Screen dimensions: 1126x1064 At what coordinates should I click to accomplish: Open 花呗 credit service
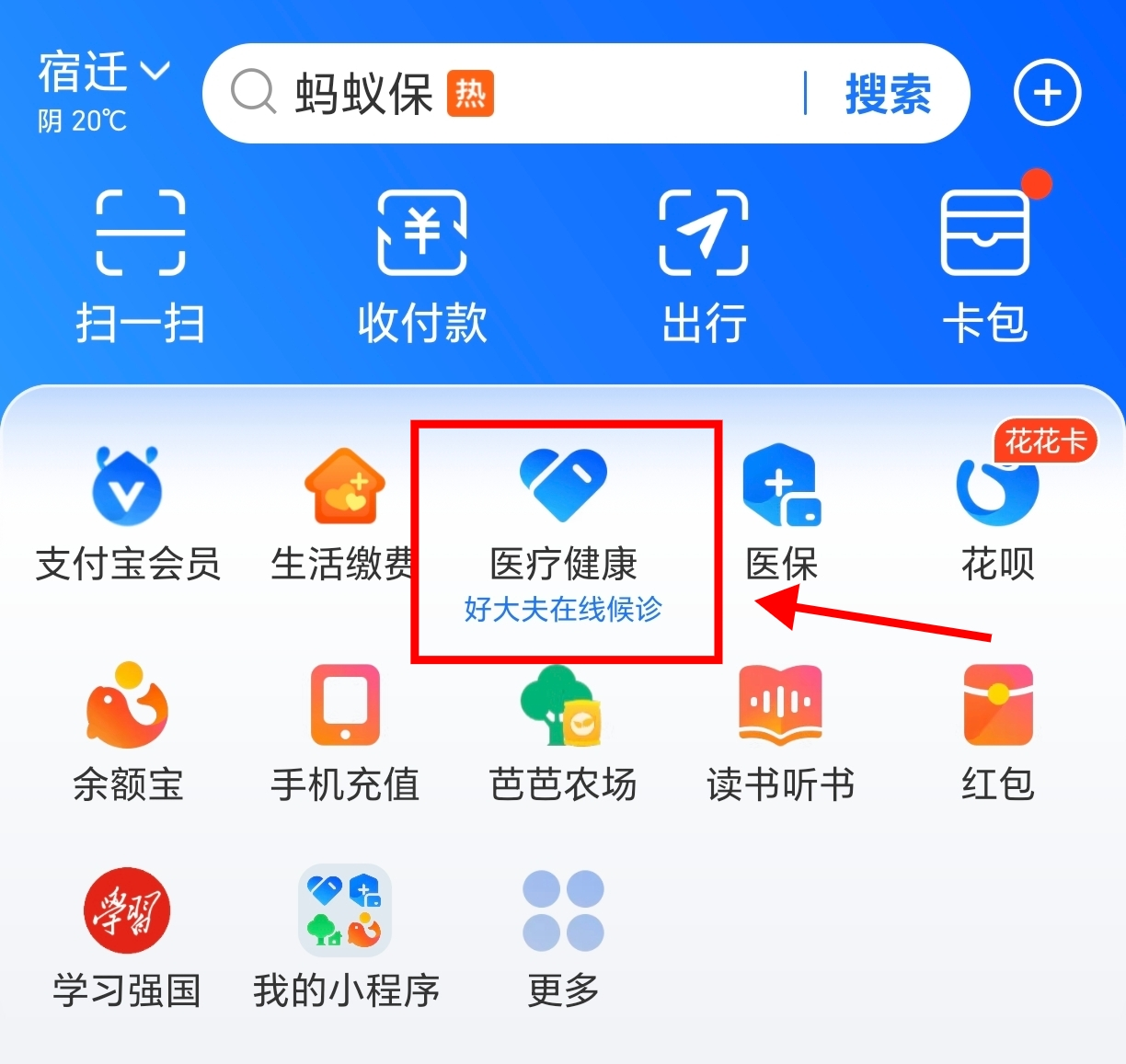pyautogui.click(x=998, y=513)
